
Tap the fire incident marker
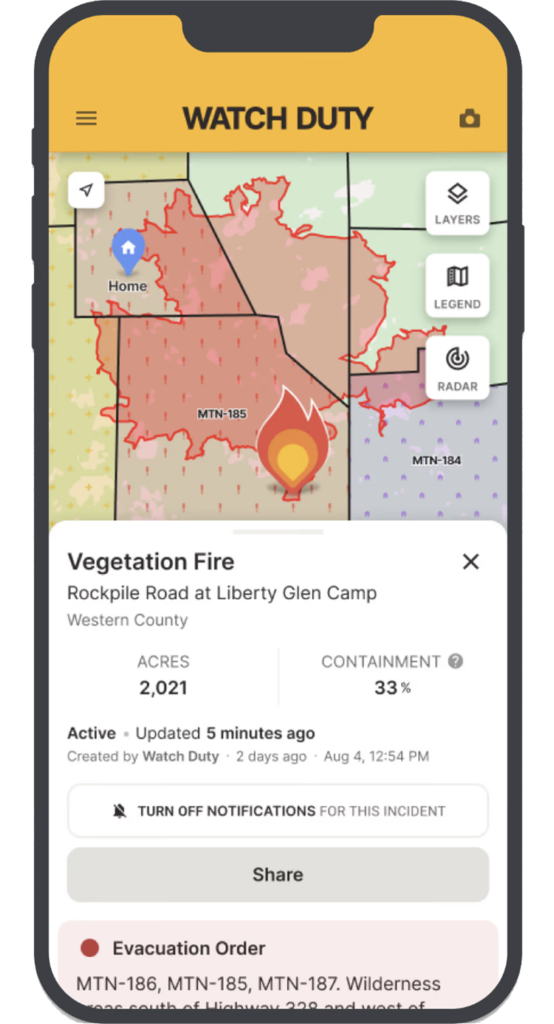tap(292, 442)
